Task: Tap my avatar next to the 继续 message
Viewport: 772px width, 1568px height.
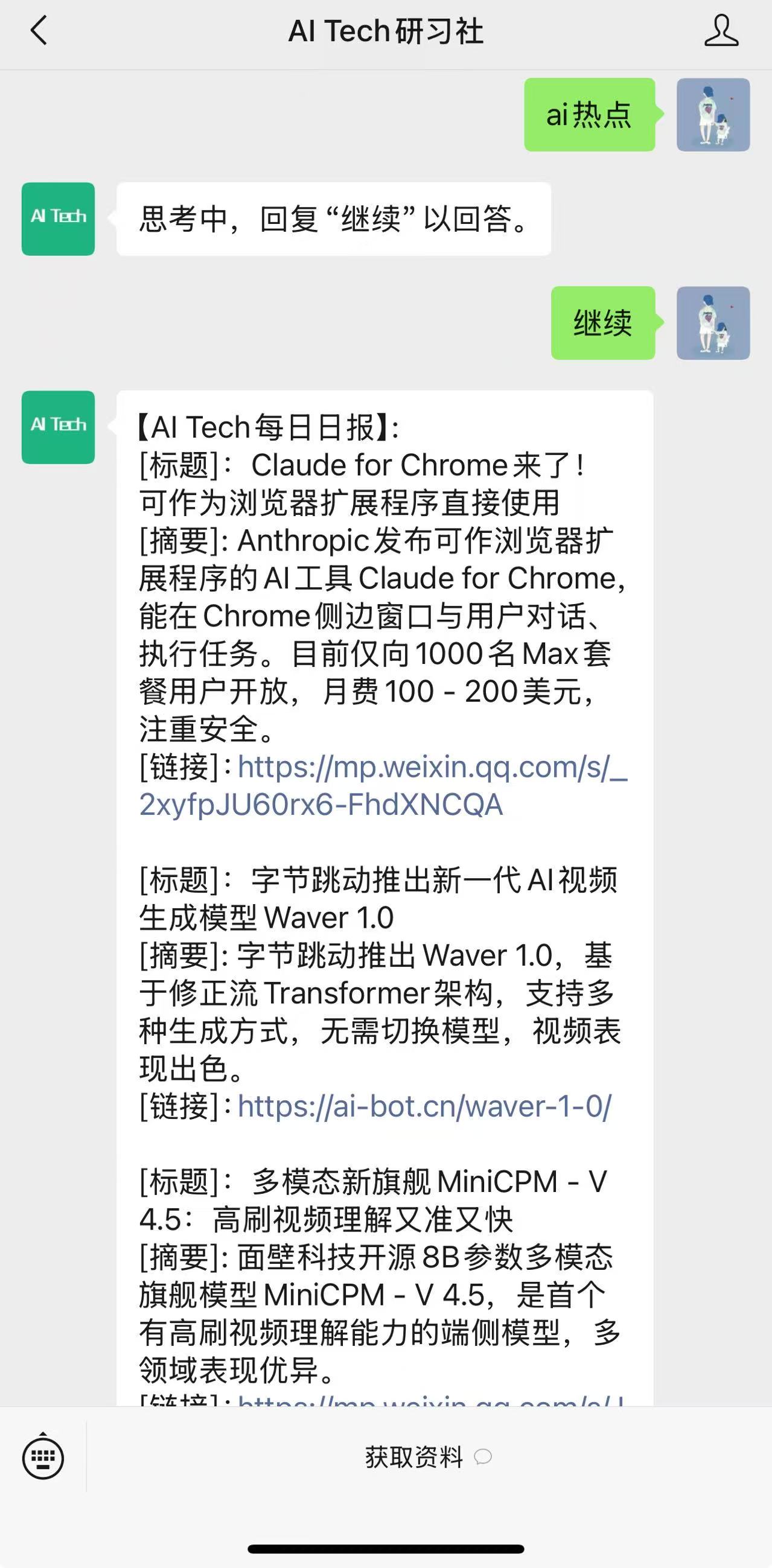Action: [713, 323]
